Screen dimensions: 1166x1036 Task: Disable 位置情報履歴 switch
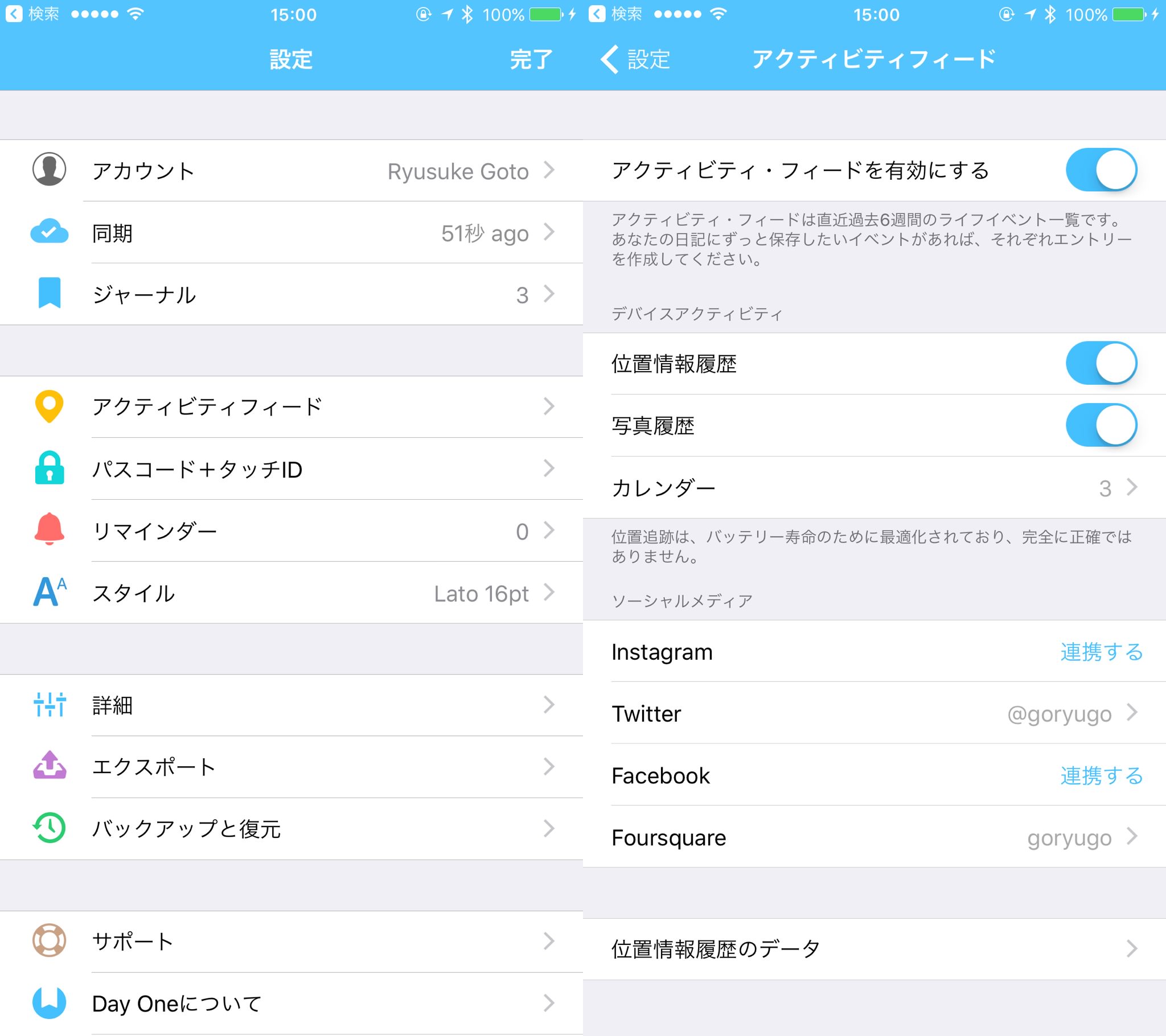pyautogui.click(x=1101, y=363)
